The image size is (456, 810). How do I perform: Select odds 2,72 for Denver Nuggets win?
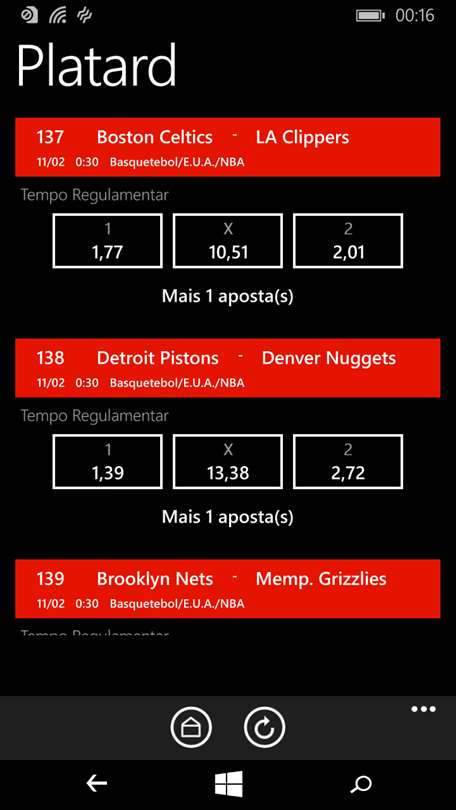coord(348,462)
